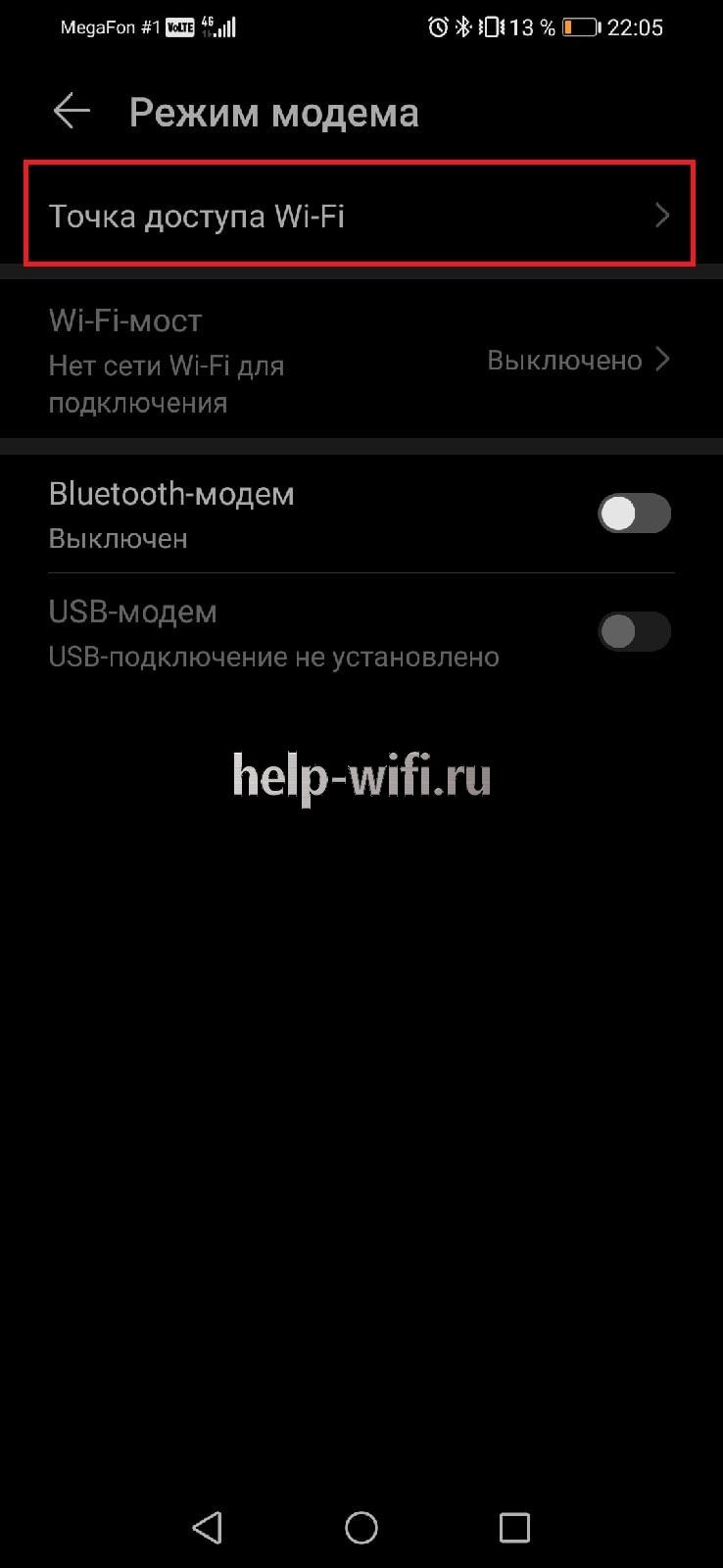Screen dimensions: 723x1568
Task: Open the Wi-Fi-мост row
Action: 359,361
